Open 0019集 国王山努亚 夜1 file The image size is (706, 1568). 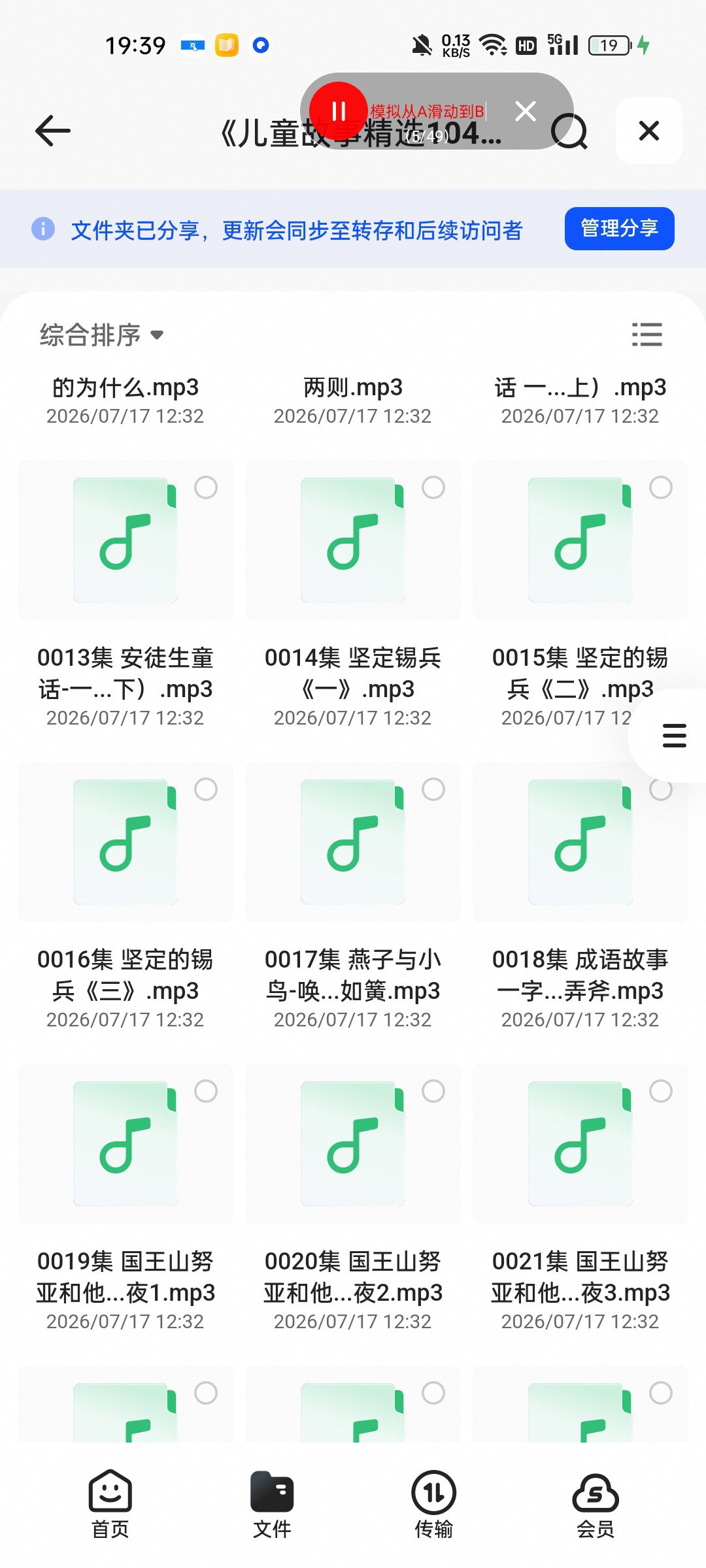(126, 1198)
